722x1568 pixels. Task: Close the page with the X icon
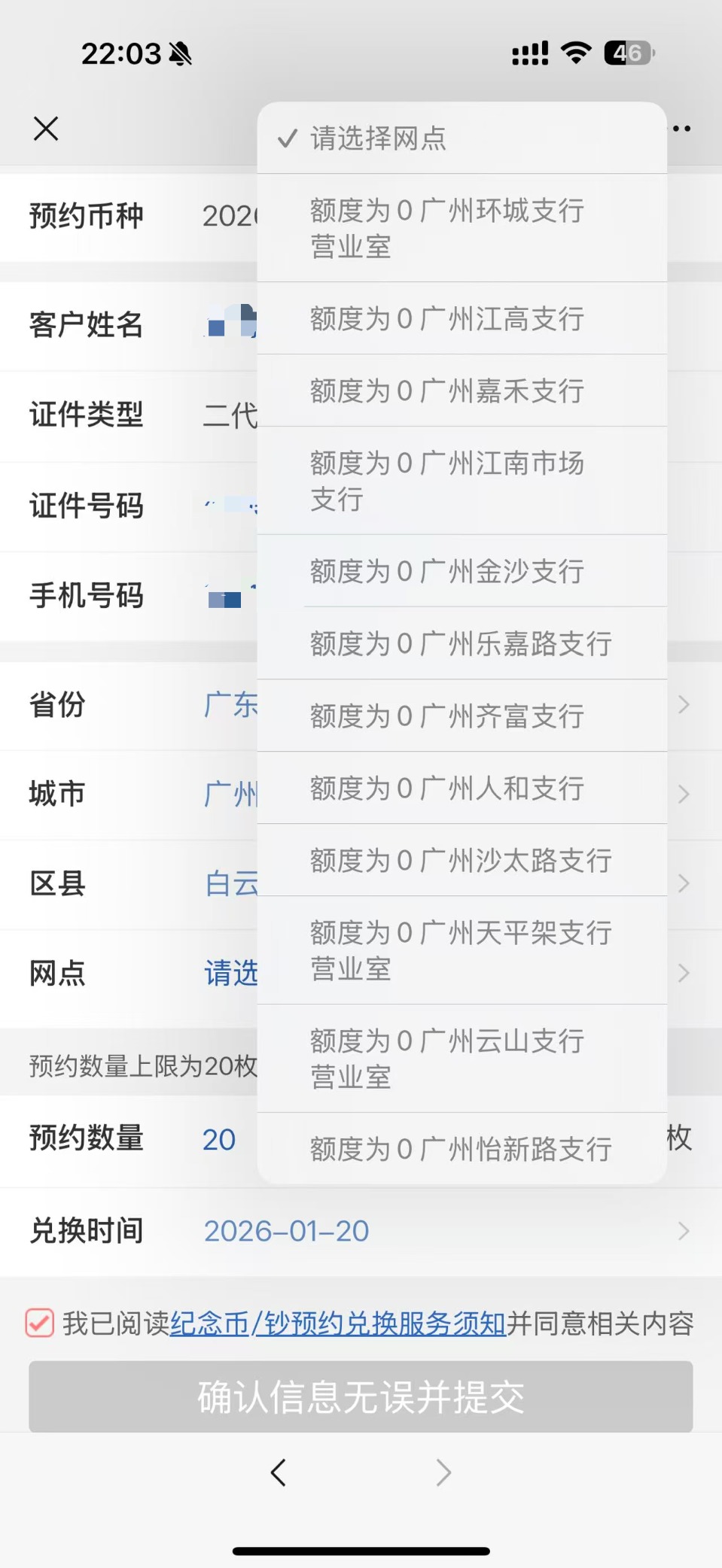tap(46, 129)
